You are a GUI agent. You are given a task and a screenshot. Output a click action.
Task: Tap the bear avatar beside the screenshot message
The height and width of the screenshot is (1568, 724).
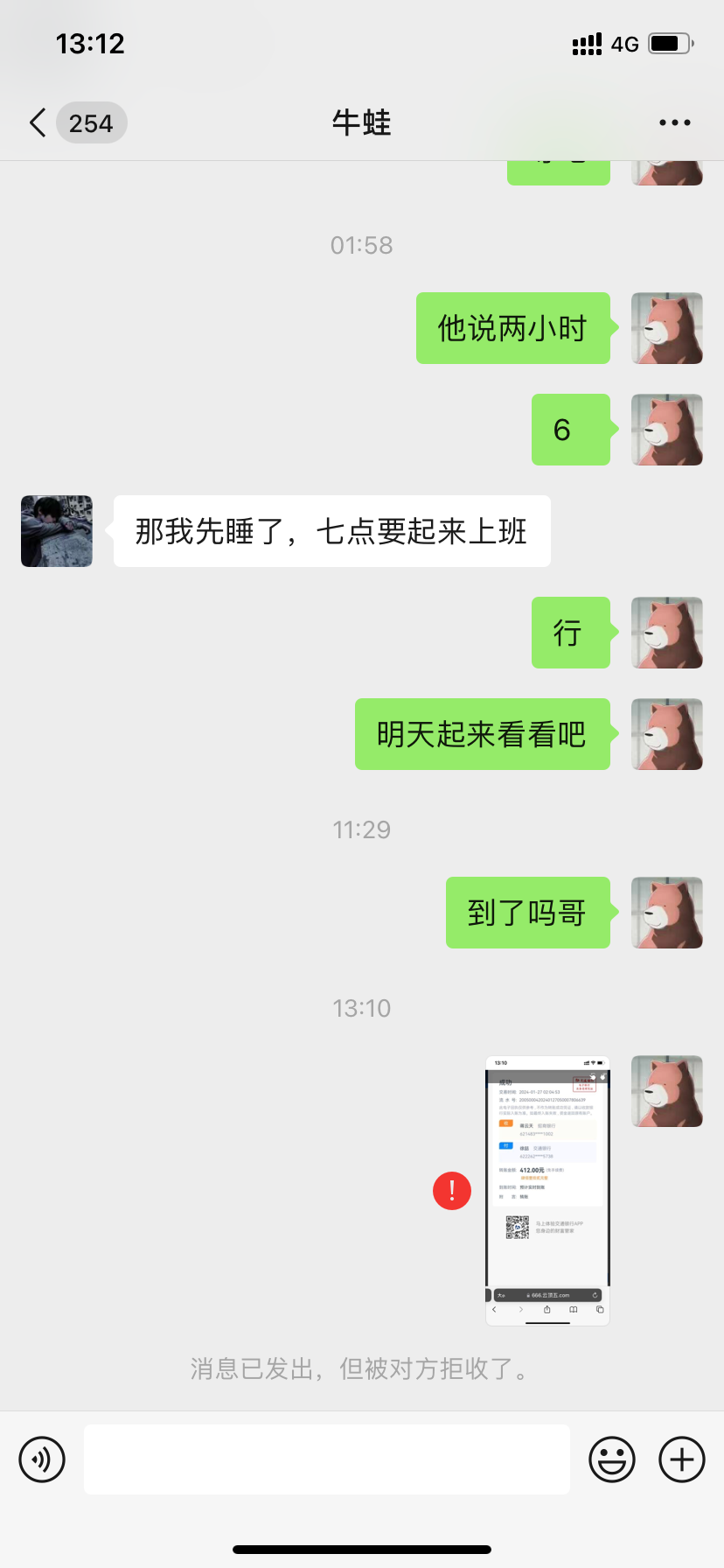pos(666,1090)
